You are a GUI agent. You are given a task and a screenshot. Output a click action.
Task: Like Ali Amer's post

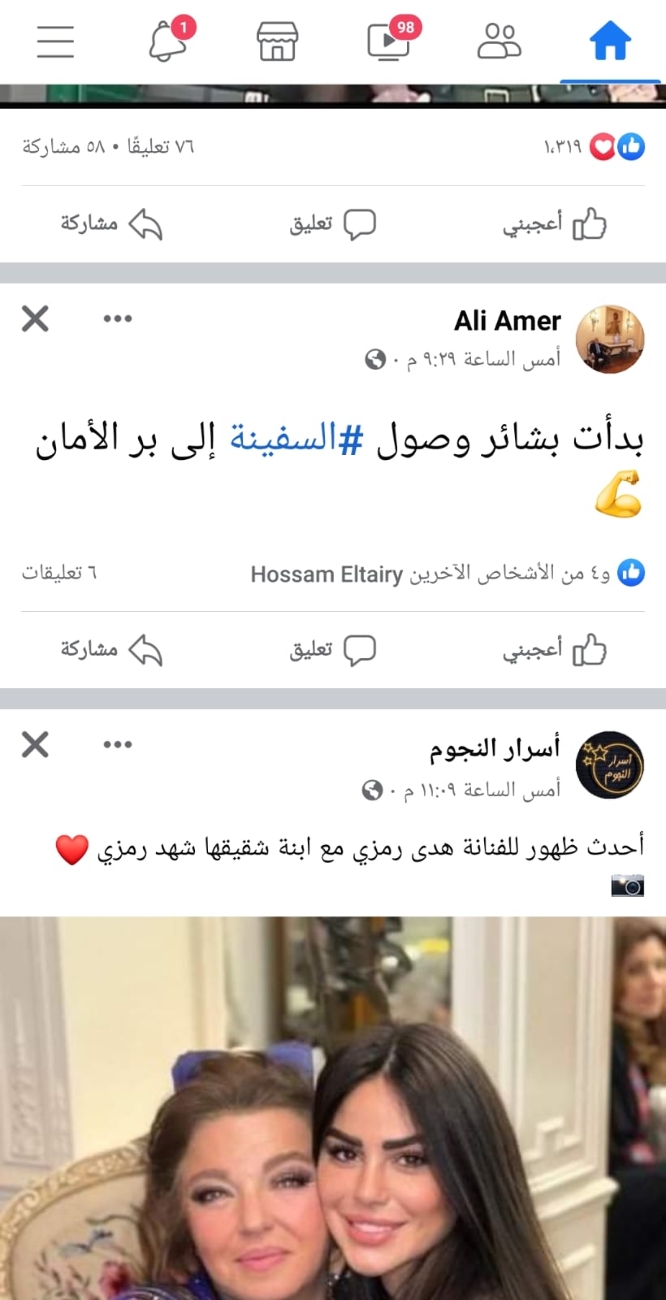pos(554,650)
